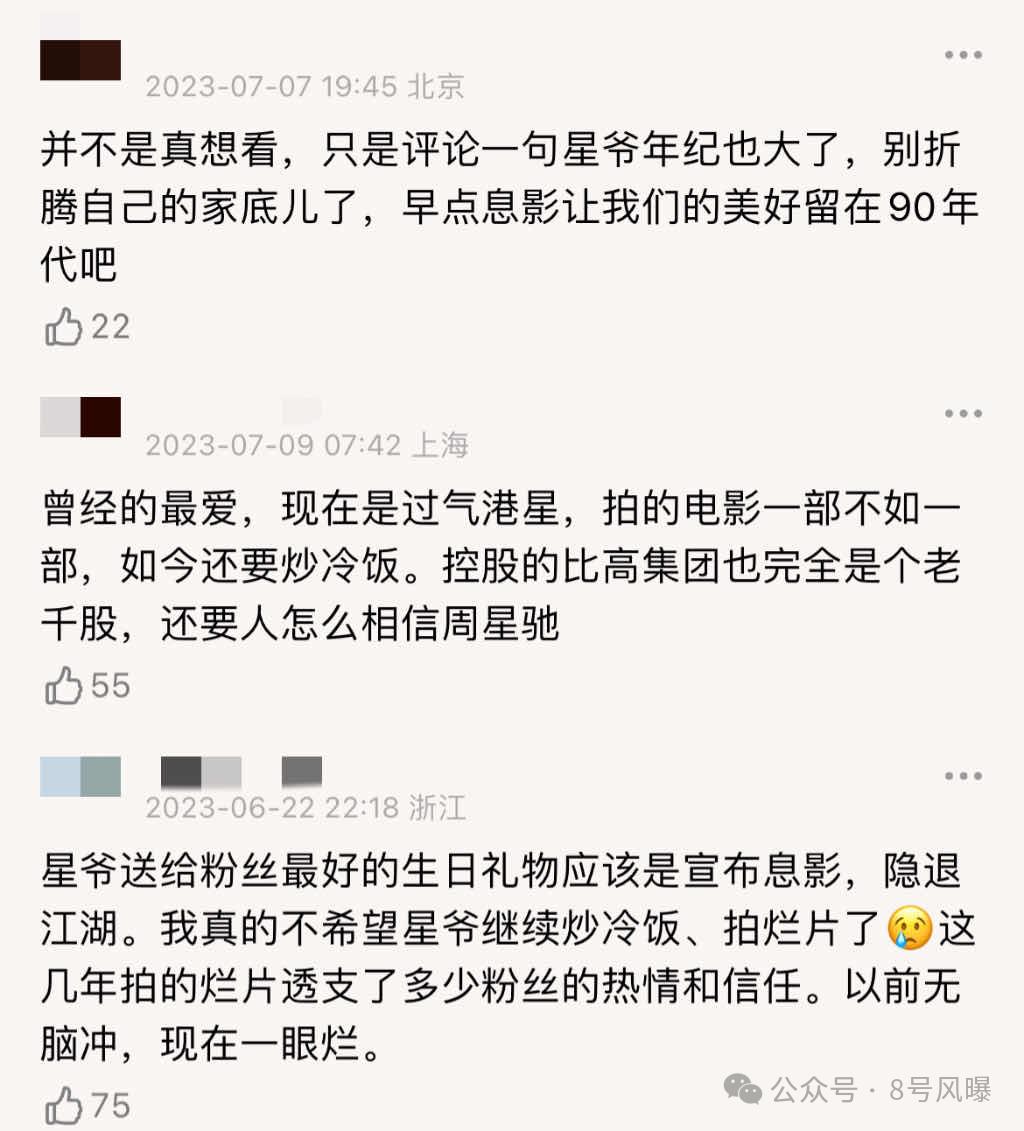The height and width of the screenshot is (1131, 1024).
Task: Open the three-dot menu on the 上海 comment
Action: [963, 414]
